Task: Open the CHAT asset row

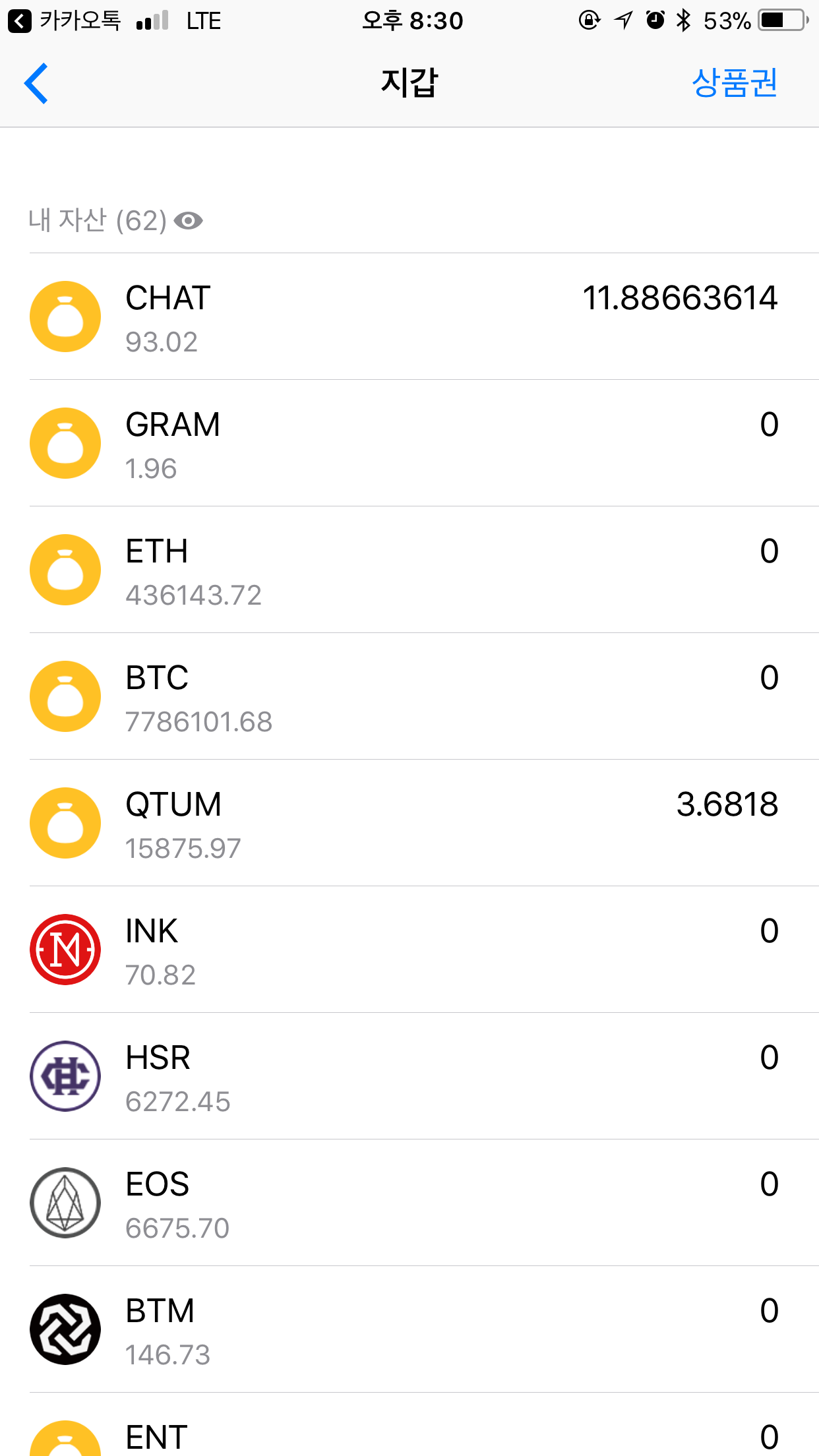Action: coord(409,317)
